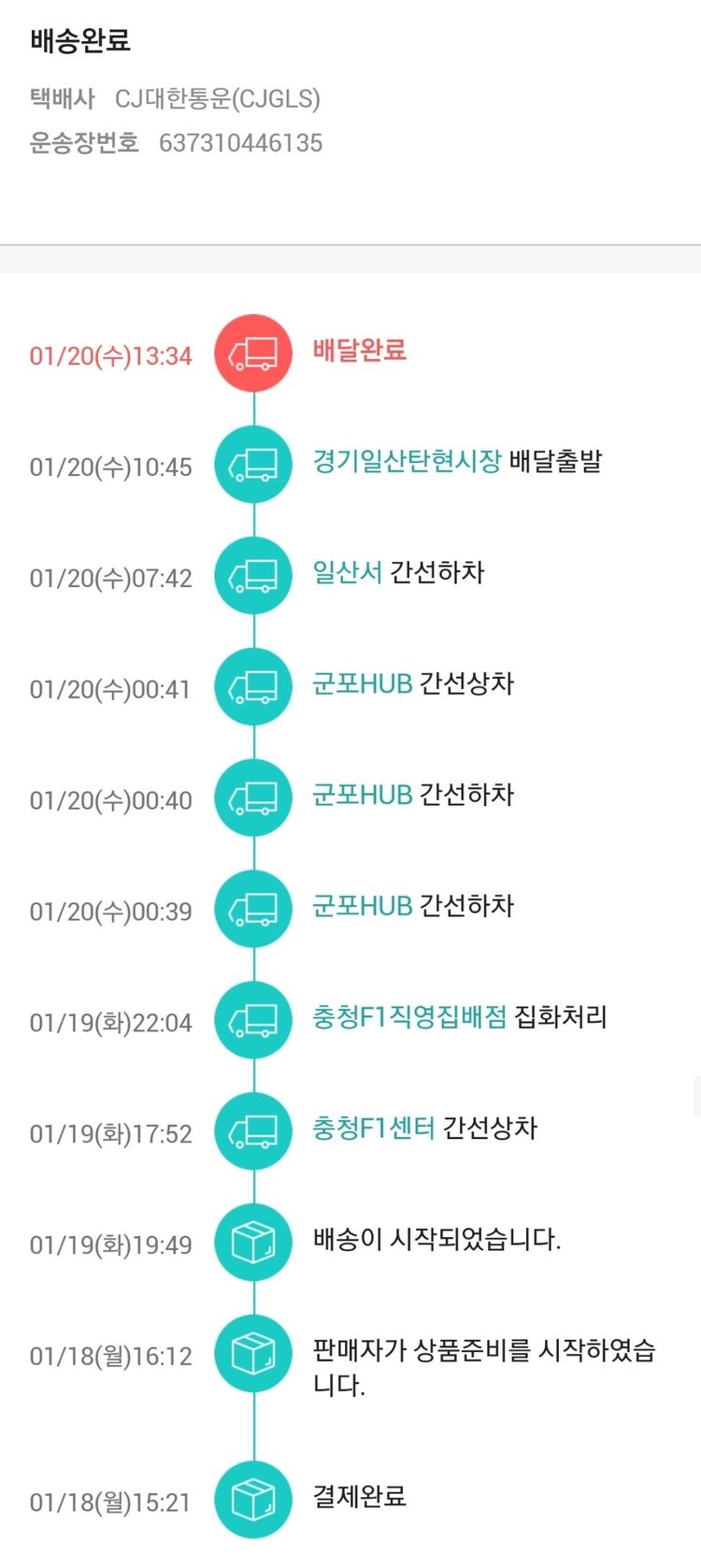The image size is (701, 1568).
Task: Open the 충청F1직영집배점 branch link
Action: click(409, 1017)
